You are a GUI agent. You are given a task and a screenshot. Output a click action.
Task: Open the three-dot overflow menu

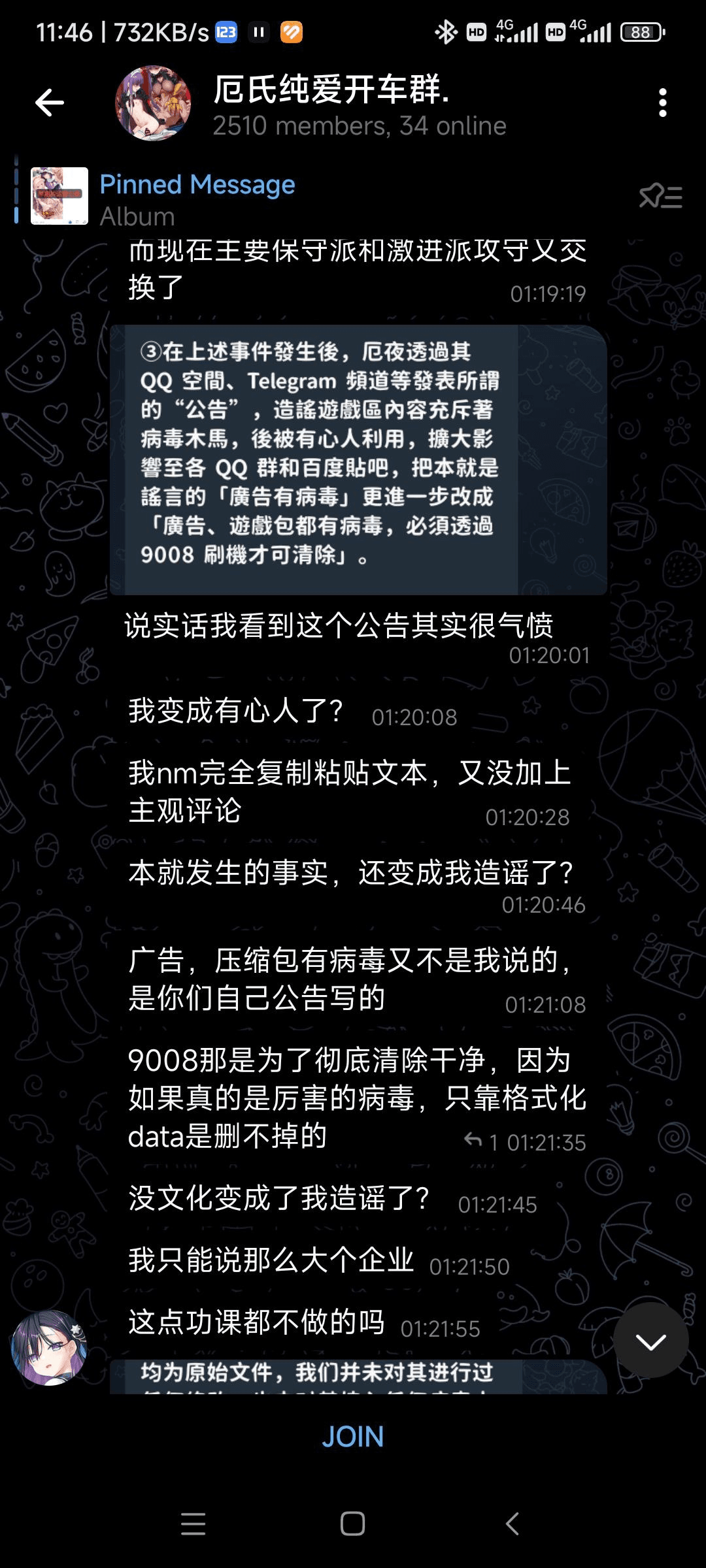(662, 103)
